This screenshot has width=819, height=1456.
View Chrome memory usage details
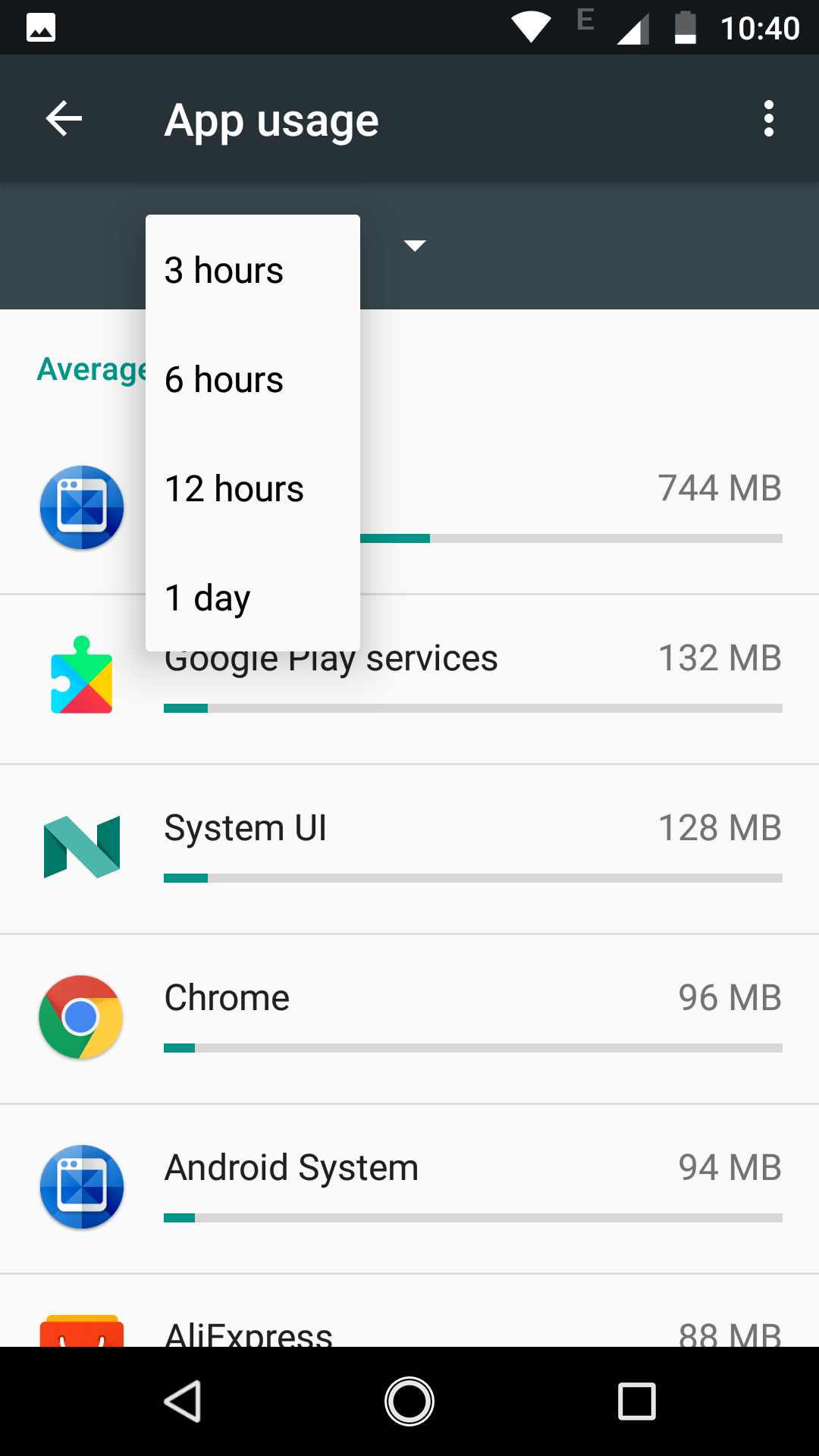point(409,1019)
